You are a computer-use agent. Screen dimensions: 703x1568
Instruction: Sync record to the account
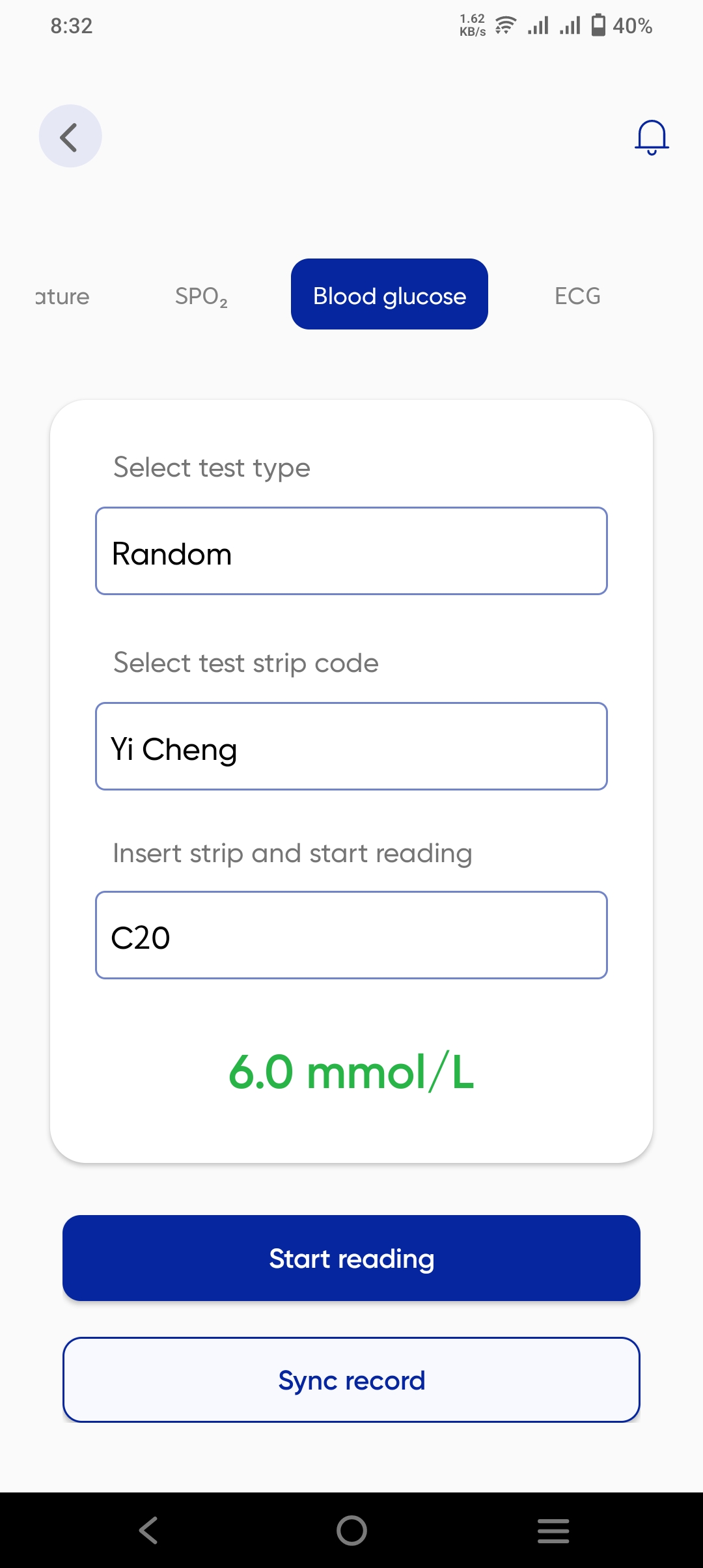click(x=351, y=1380)
